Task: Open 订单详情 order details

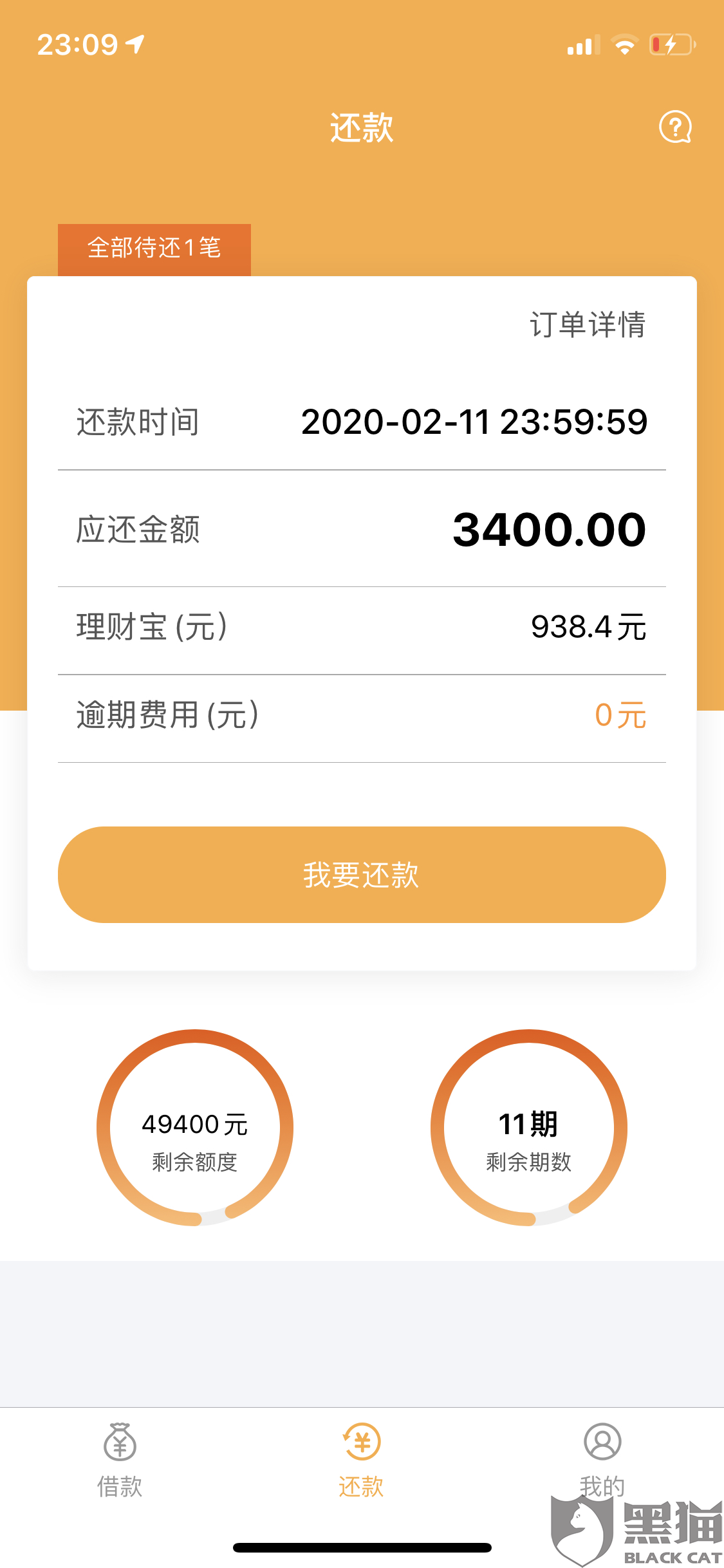Action: (x=588, y=324)
